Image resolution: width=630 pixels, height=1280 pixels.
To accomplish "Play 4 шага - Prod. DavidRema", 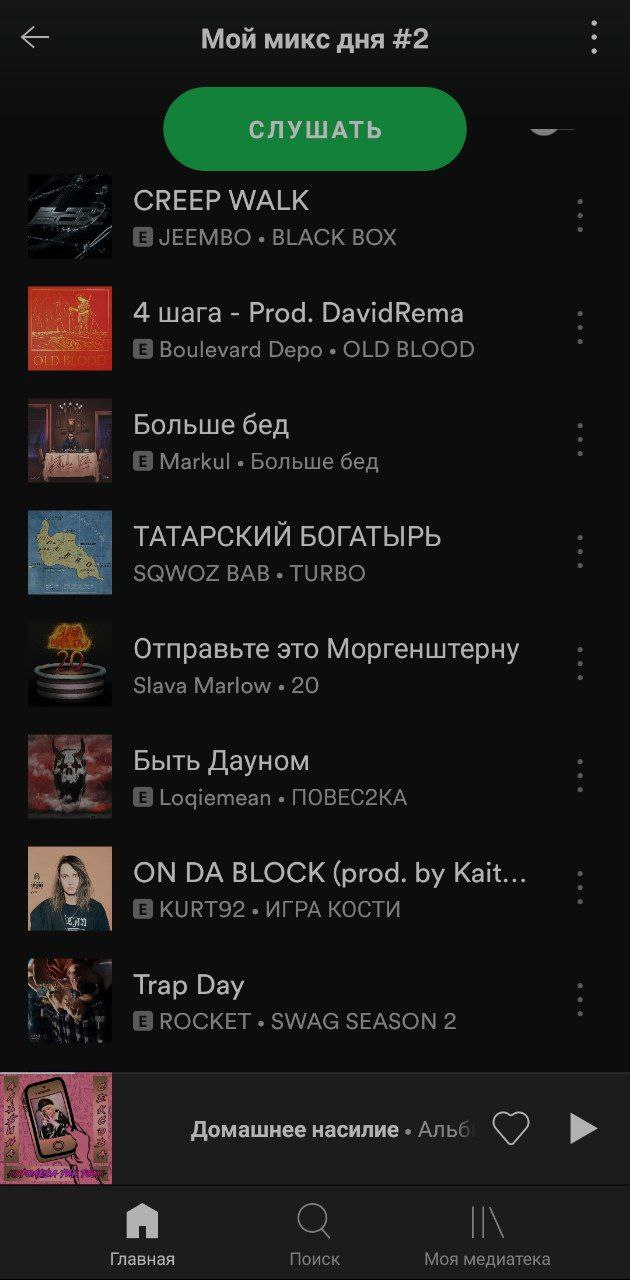I will click(x=300, y=328).
